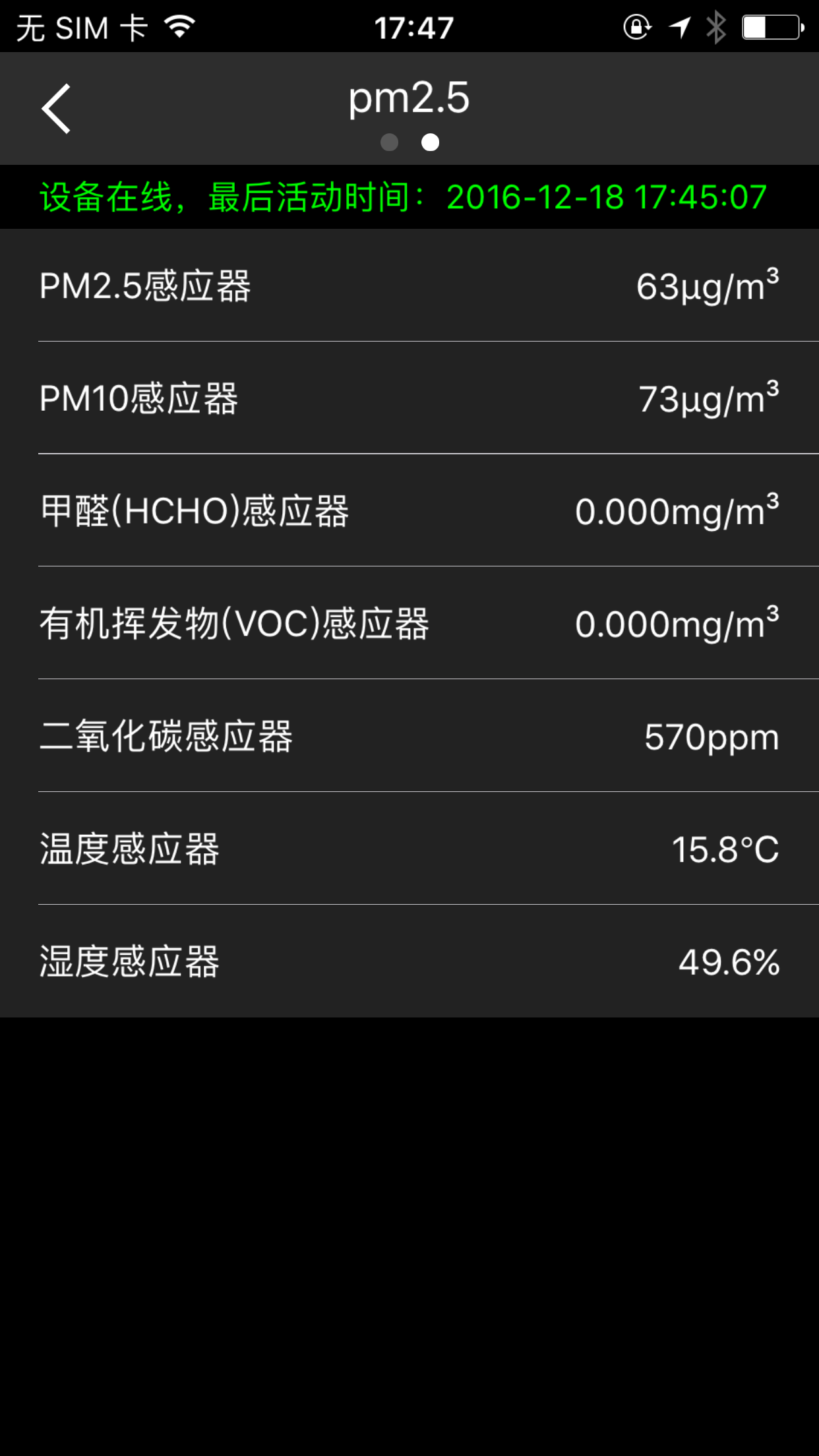Viewport: 819px width, 1456px height.
Task: Select the 甲醛(HCHO)感应器 row
Action: [409, 511]
